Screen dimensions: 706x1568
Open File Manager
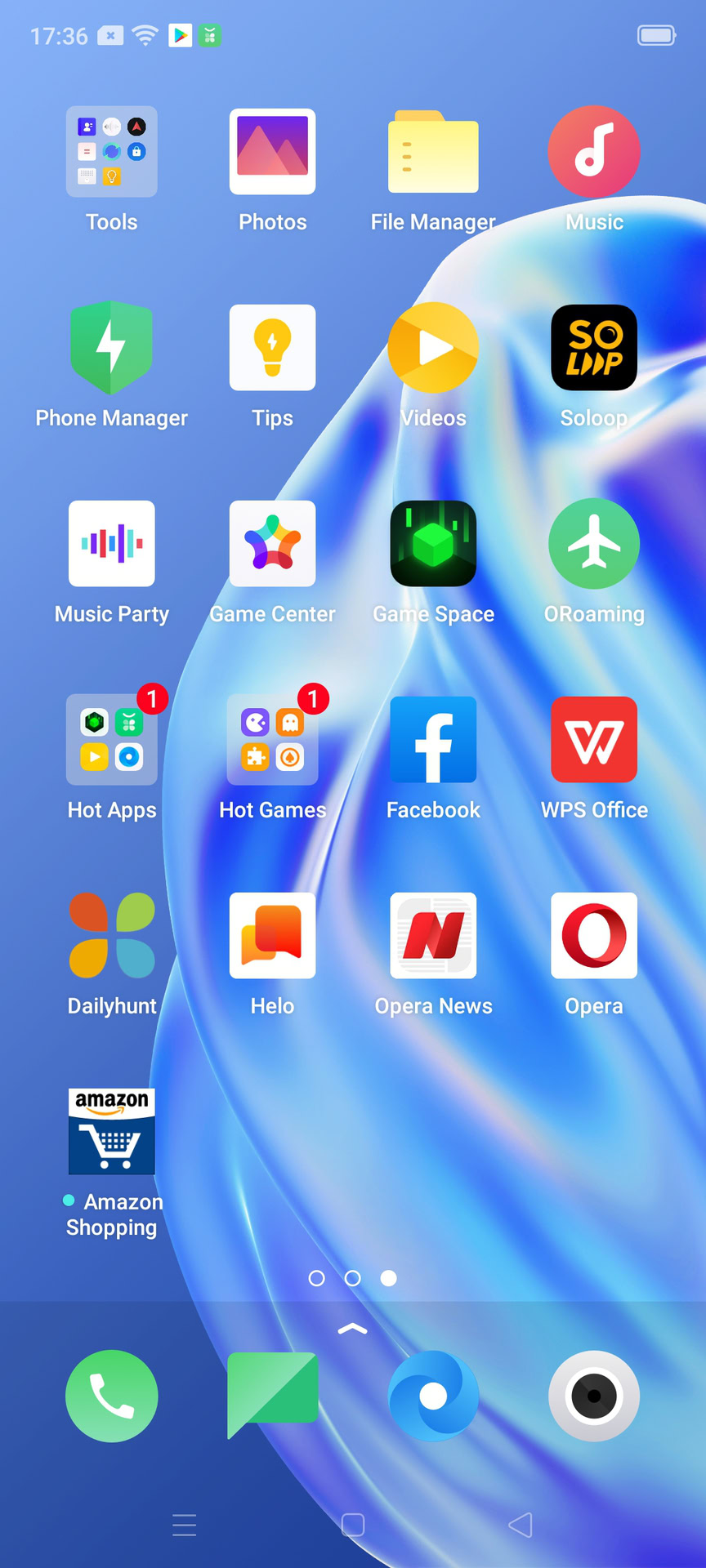click(x=433, y=152)
